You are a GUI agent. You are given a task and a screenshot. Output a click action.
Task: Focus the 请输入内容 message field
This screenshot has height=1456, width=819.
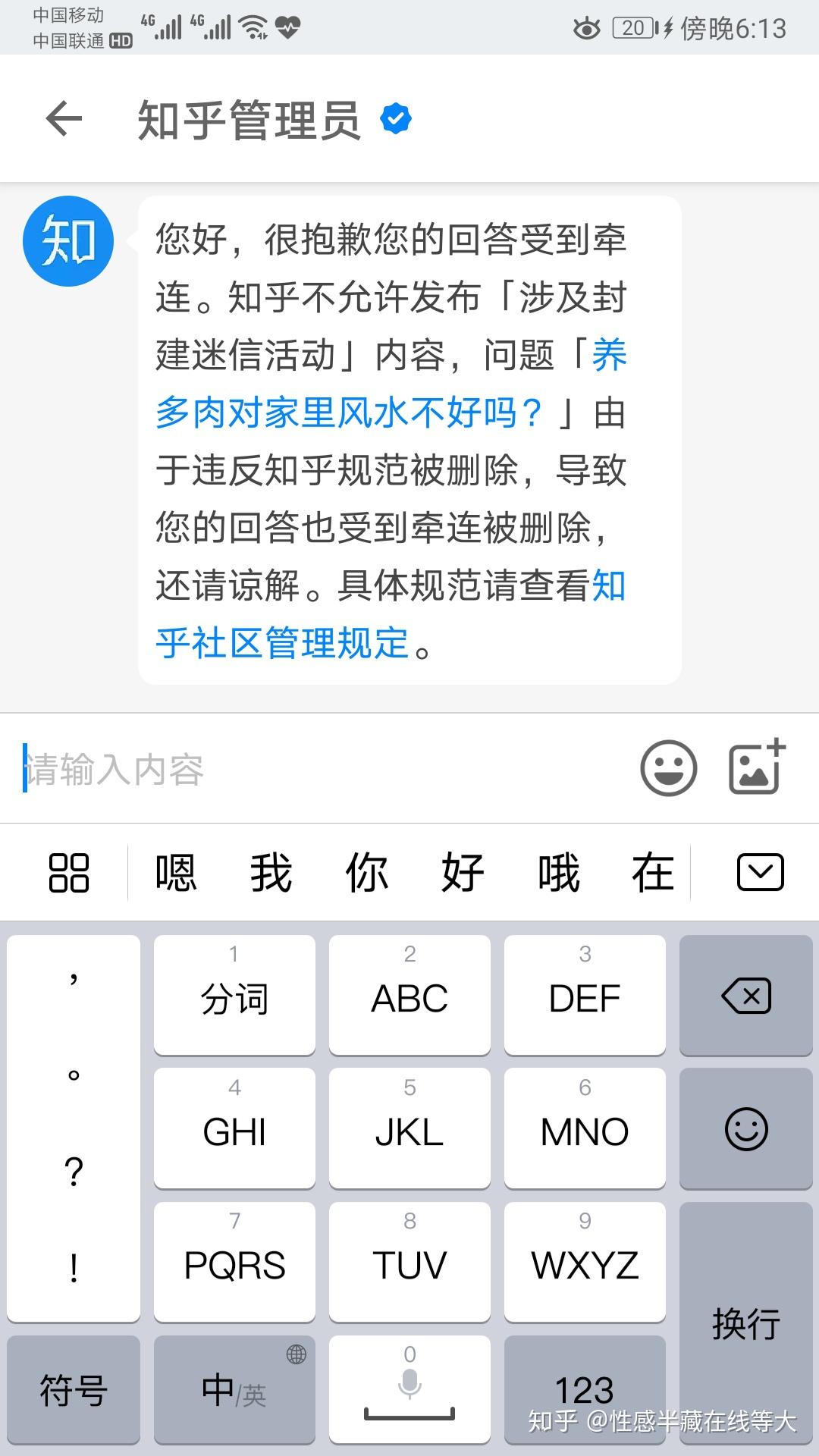pyautogui.click(x=318, y=769)
